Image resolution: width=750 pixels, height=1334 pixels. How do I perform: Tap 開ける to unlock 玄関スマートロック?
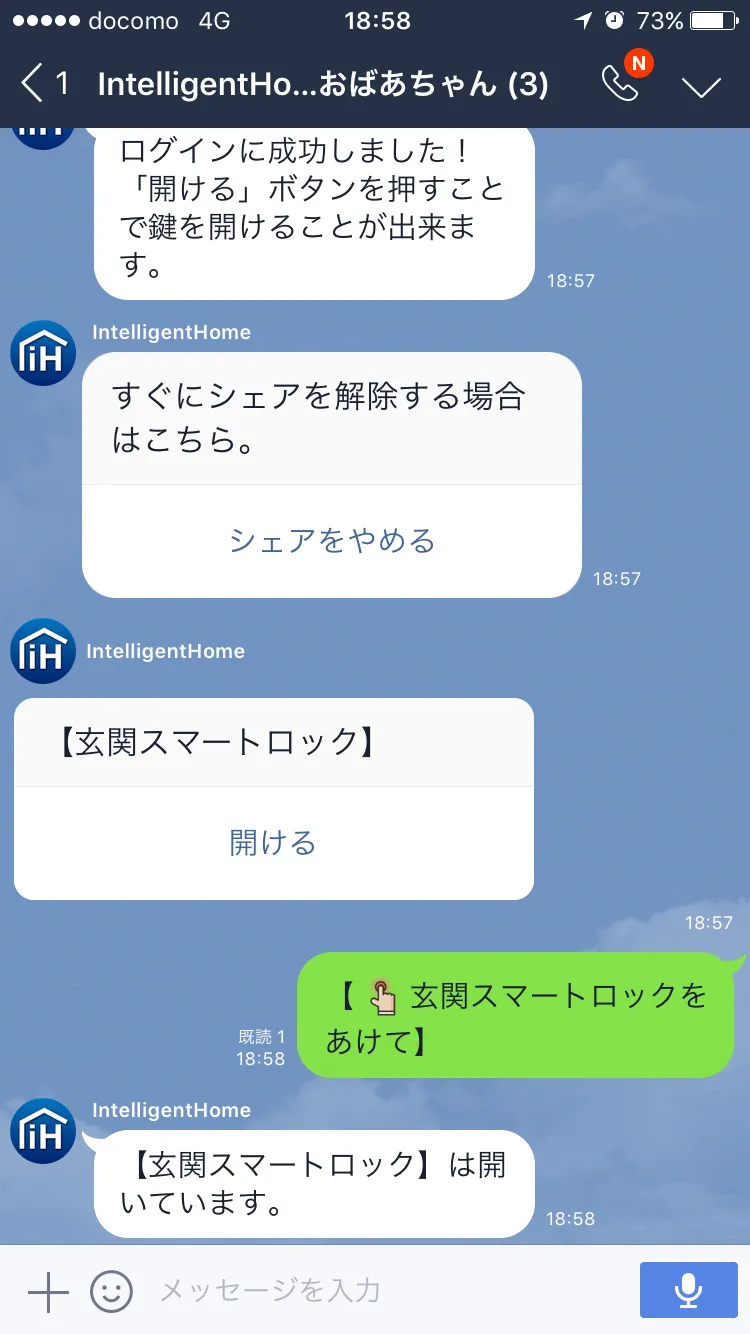tap(273, 843)
